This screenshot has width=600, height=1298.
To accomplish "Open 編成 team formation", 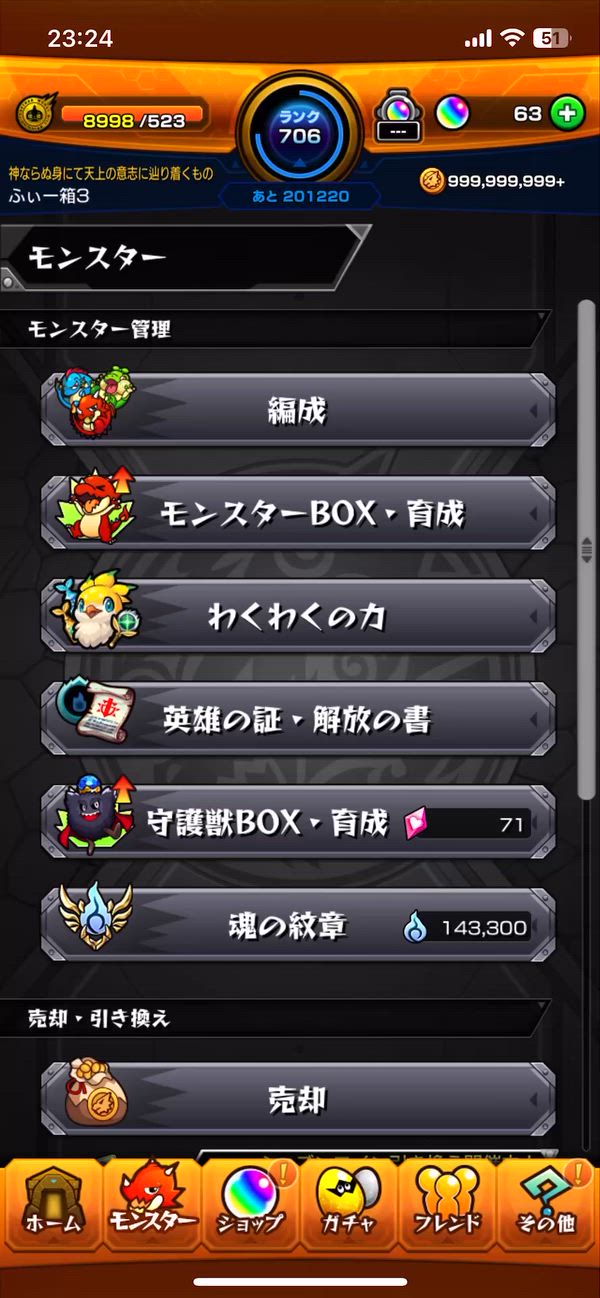I will coord(297,410).
